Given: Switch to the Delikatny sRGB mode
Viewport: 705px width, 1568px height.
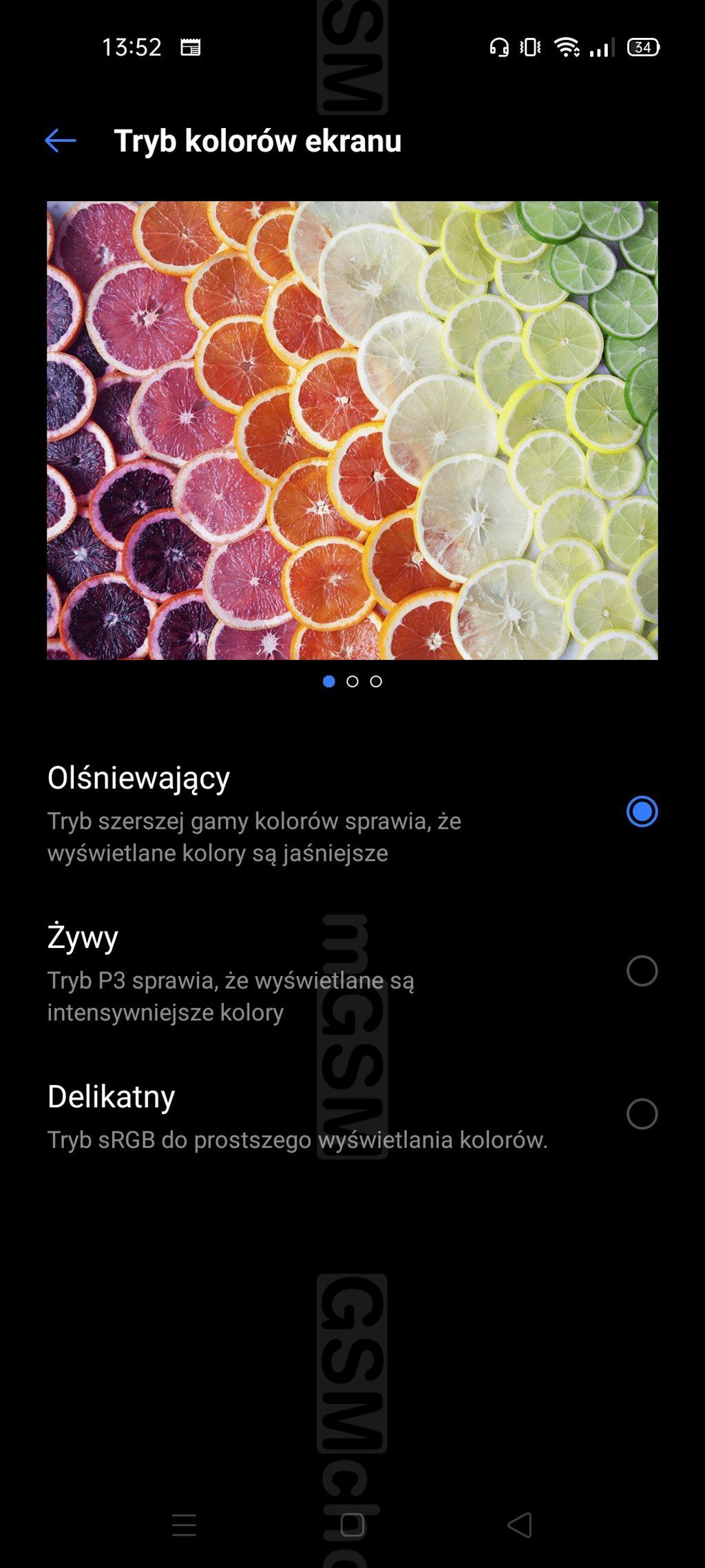Looking at the screenshot, I should pos(352,1115).
